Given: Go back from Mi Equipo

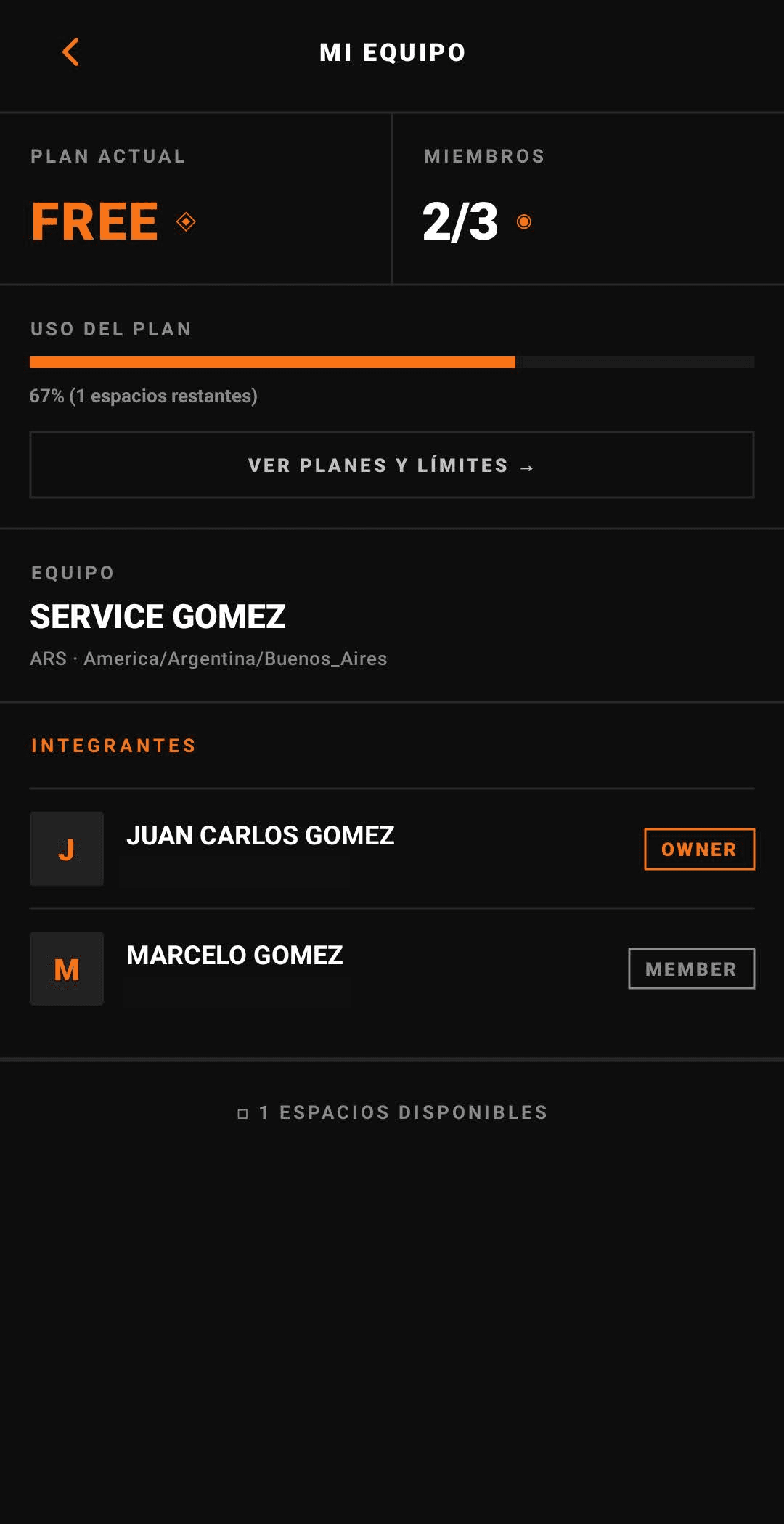Looking at the screenshot, I should (x=70, y=52).
